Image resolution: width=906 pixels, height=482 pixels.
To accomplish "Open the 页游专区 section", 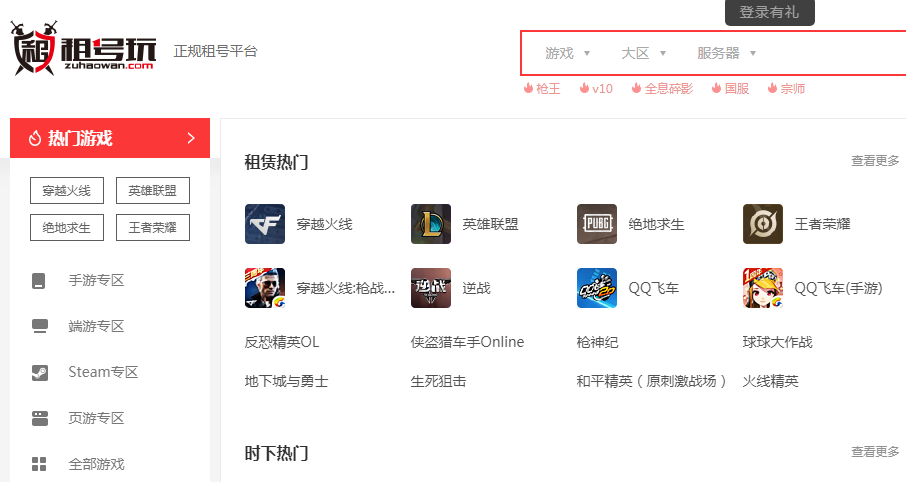I will point(96,418).
